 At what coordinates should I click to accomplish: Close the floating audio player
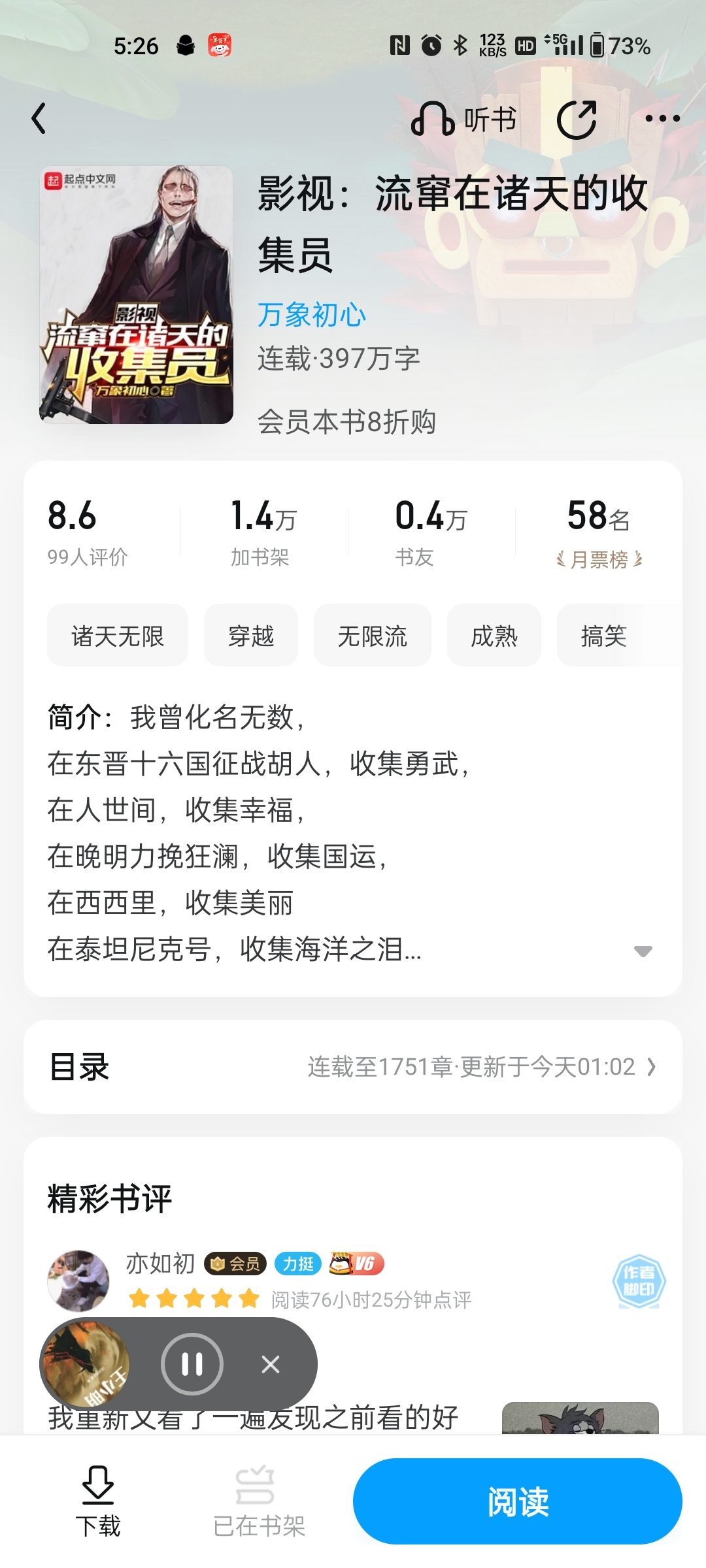[271, 1364]
